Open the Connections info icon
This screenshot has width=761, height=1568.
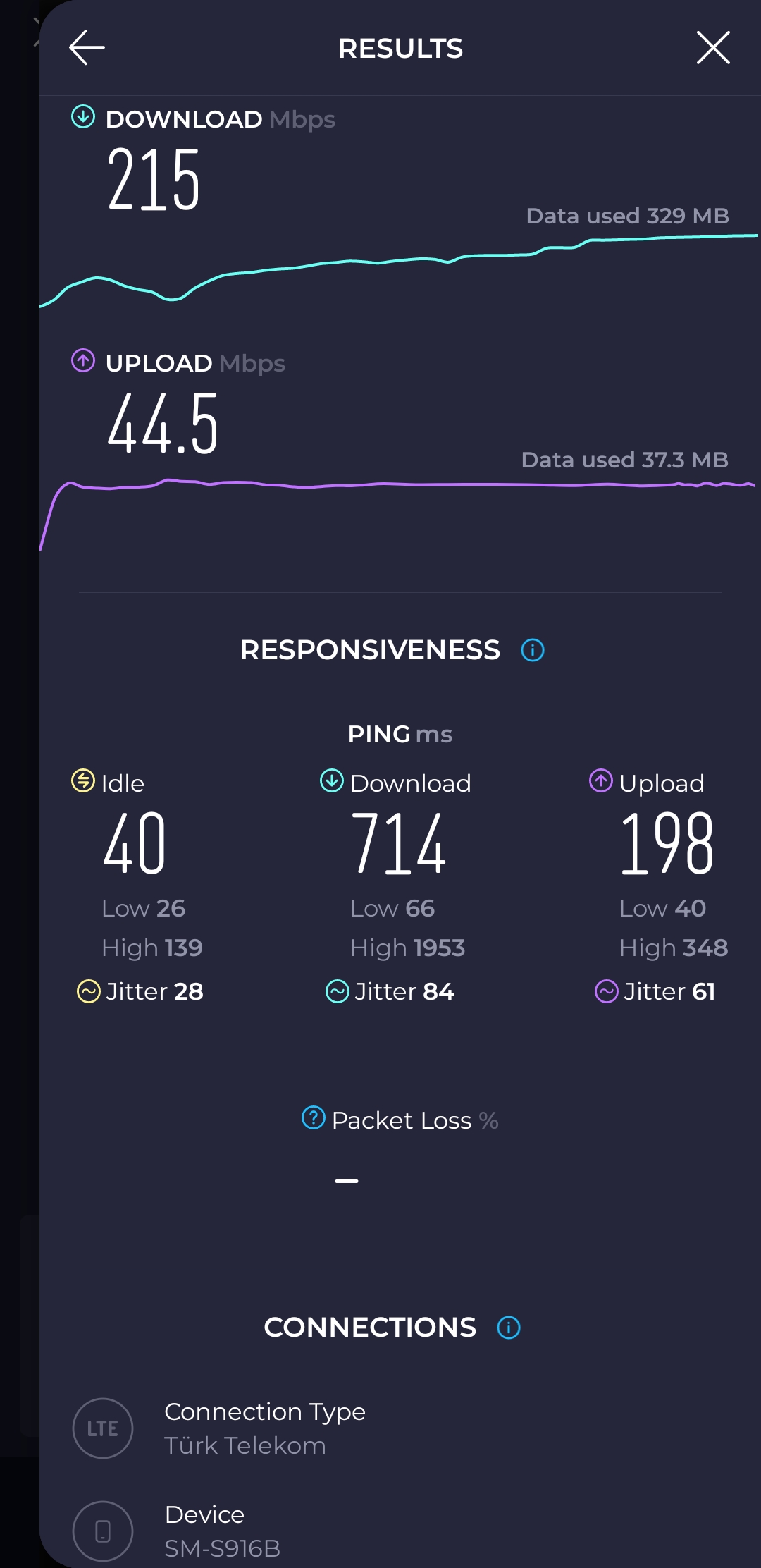click(x=509, y=1328)
